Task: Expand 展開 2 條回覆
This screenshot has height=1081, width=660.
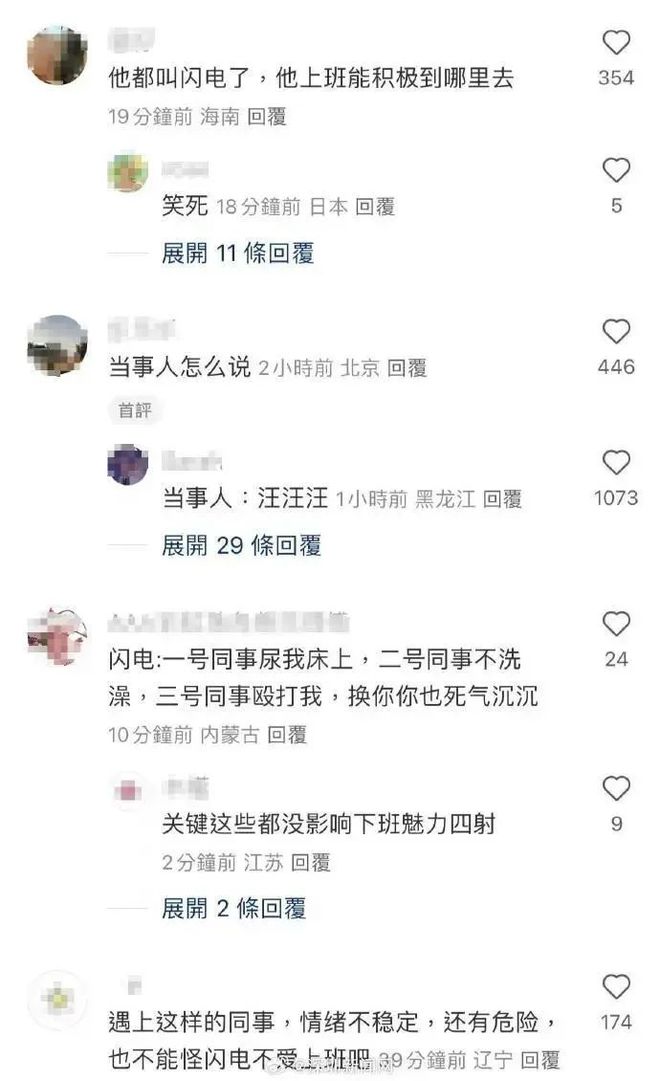Action: tap(234, 909)
